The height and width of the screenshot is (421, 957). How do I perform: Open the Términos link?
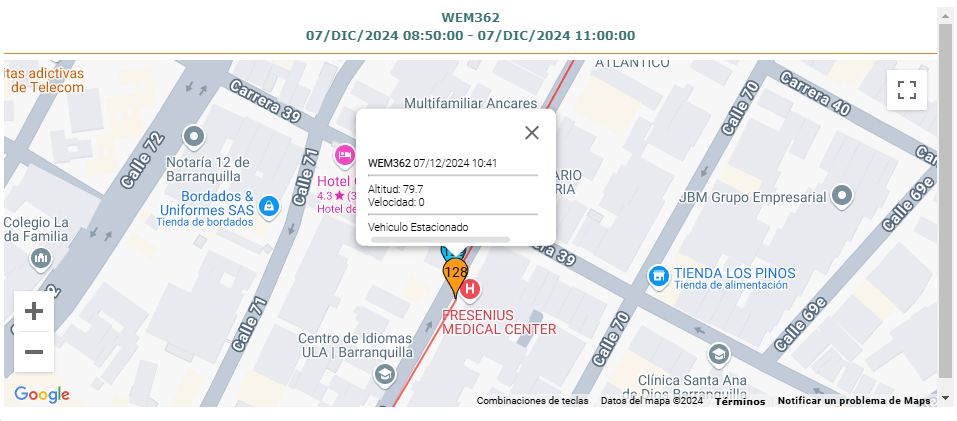point(740,401)
